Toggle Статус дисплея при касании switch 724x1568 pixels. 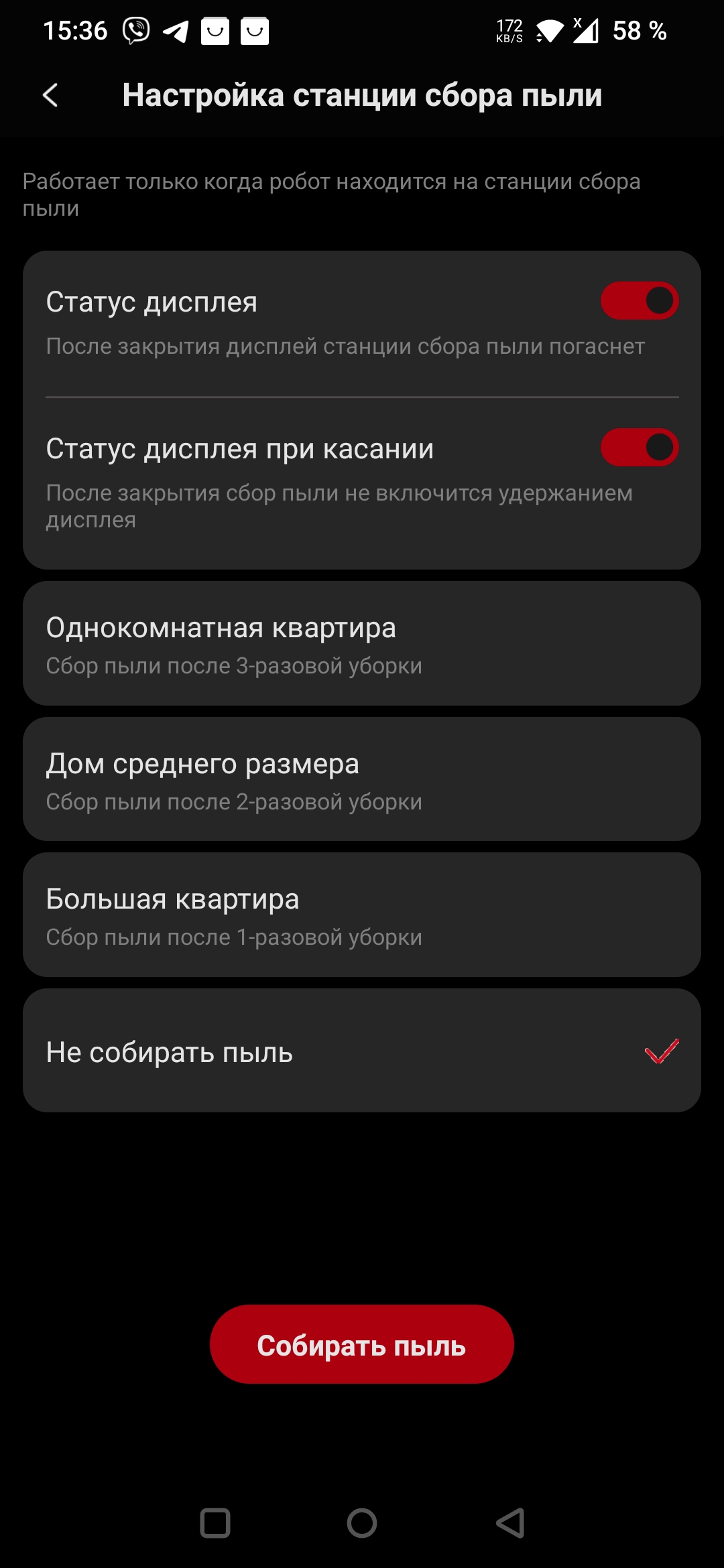[639, 448]
